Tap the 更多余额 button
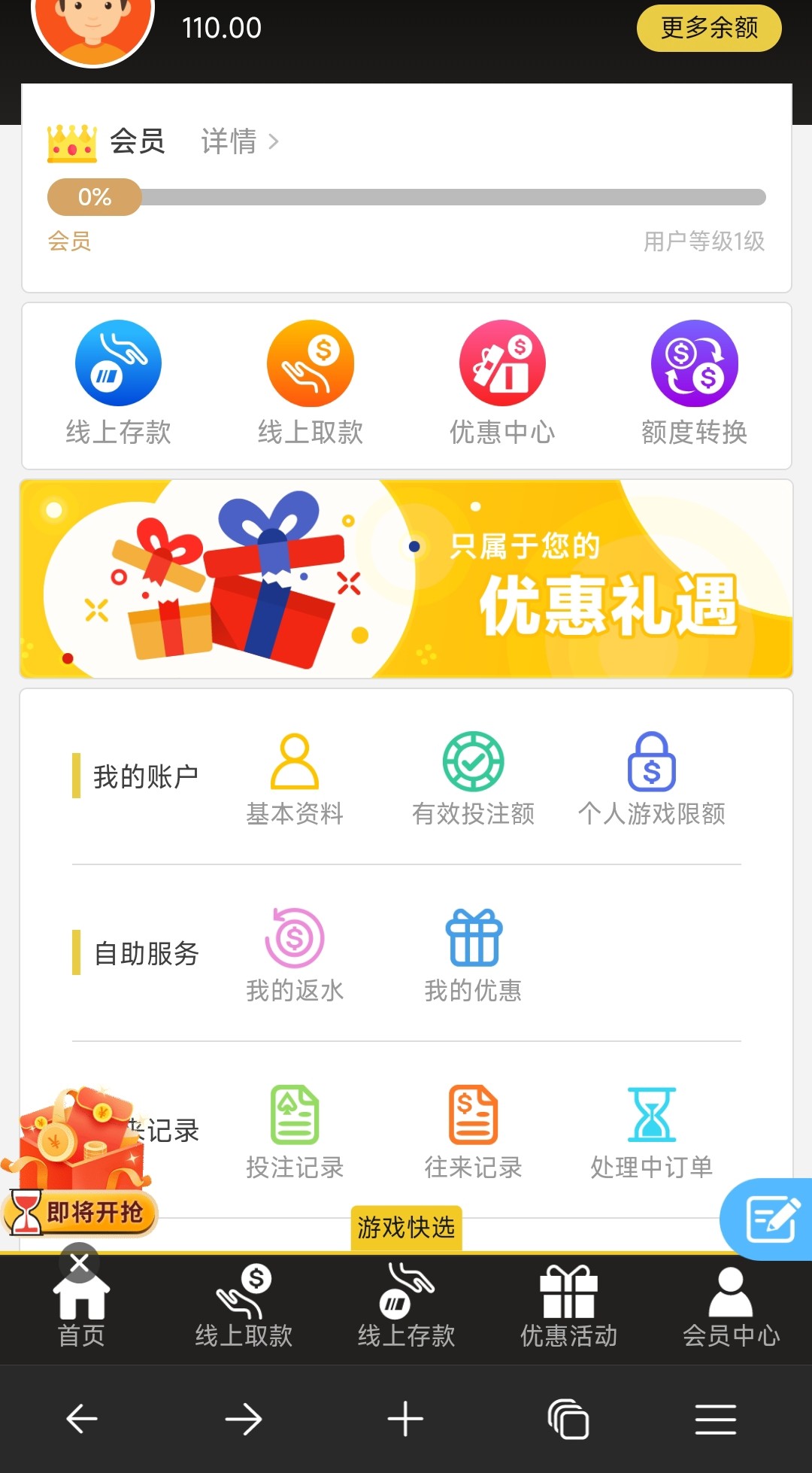The width and height of the screenshot is (812, 1473). click(x=708, y=29)
